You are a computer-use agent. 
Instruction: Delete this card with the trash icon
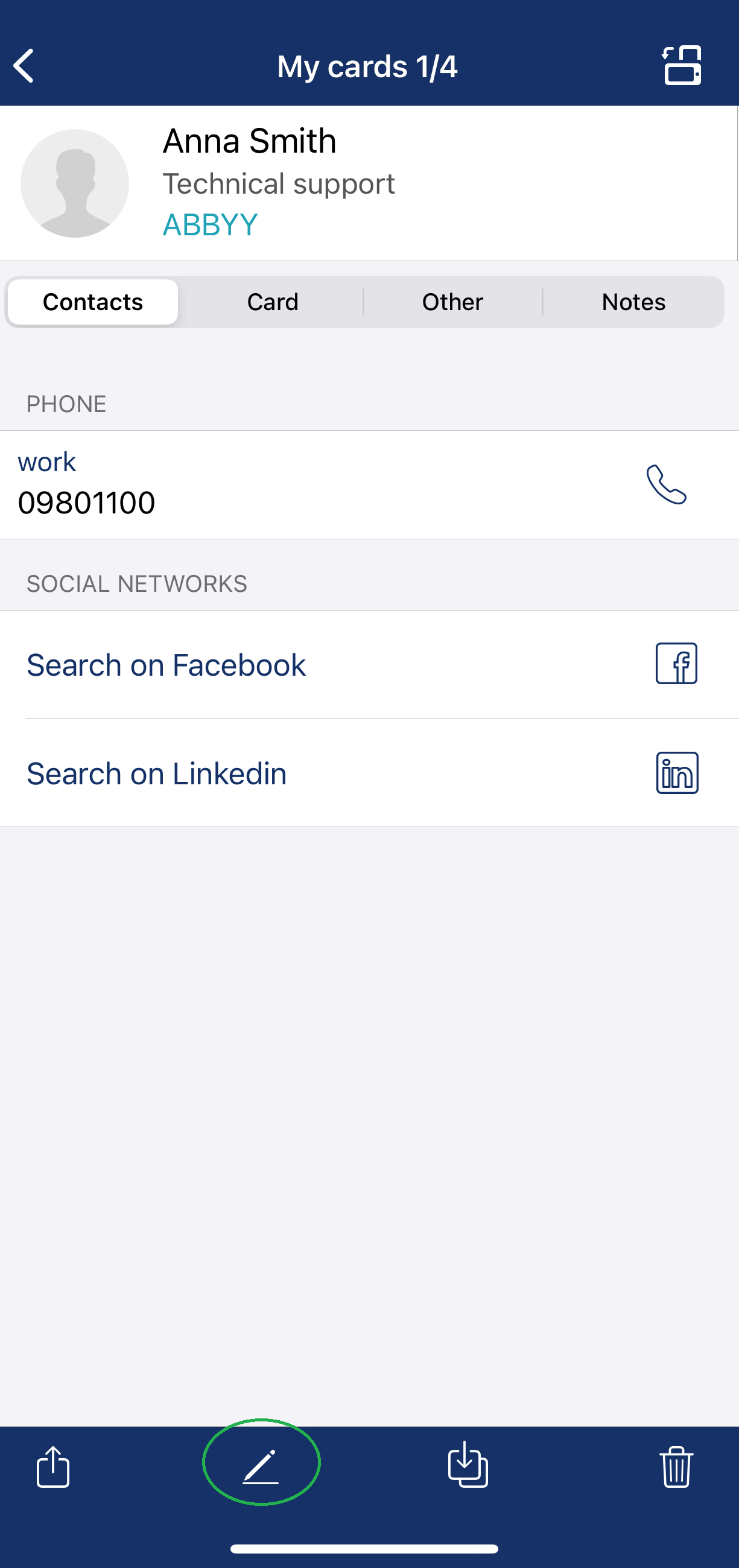click(x=676, y=1467)
